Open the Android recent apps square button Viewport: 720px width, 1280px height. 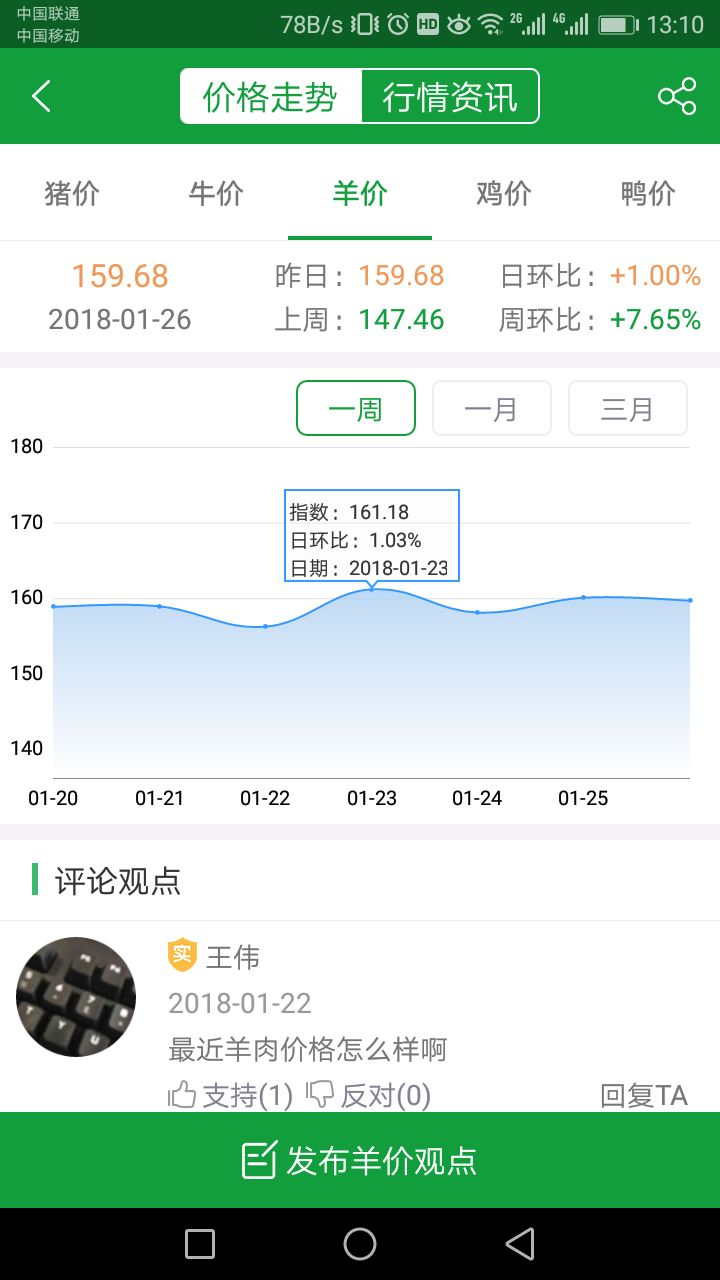click(199, 1243)
